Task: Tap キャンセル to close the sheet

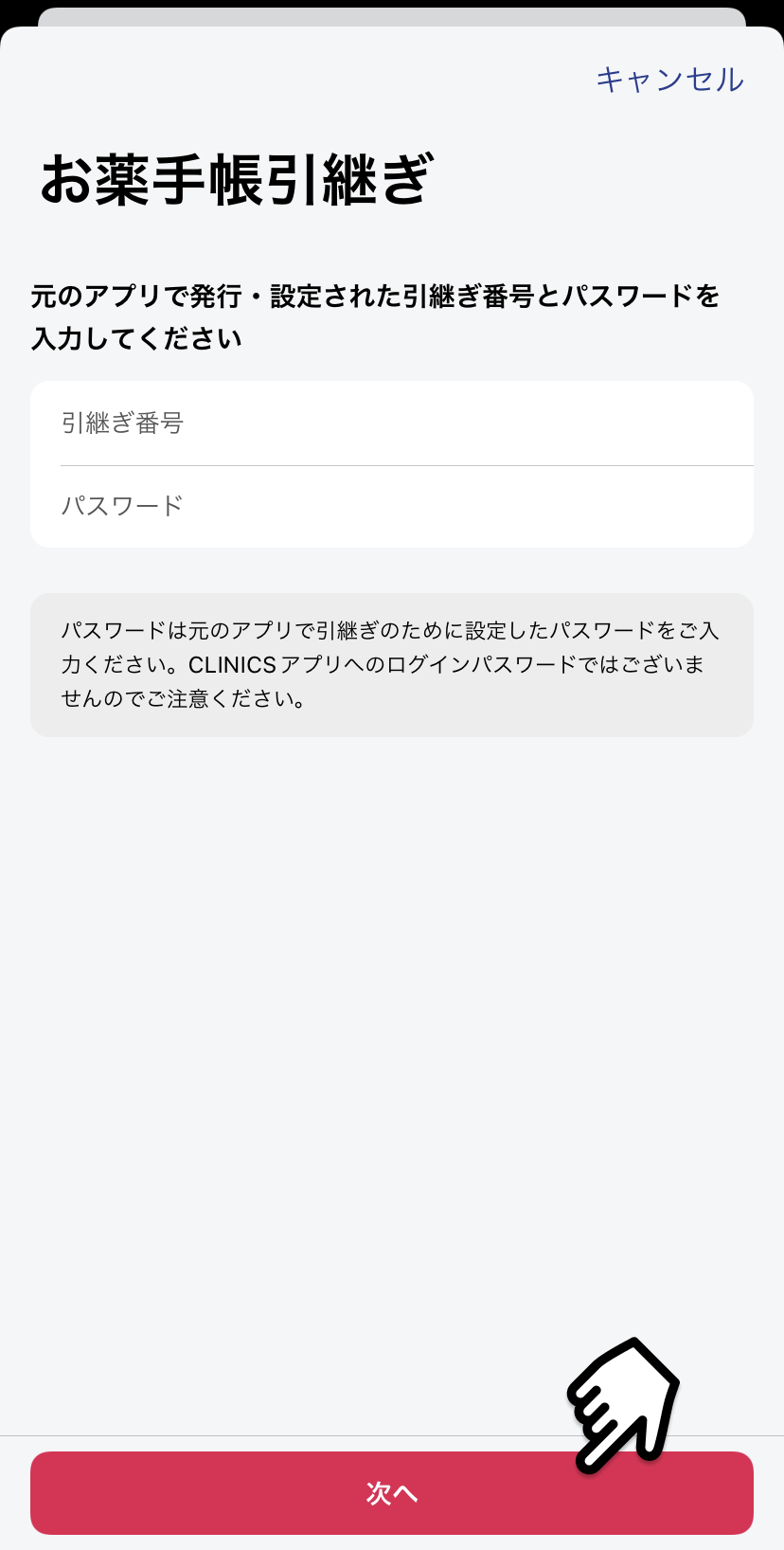Action: 669,80
